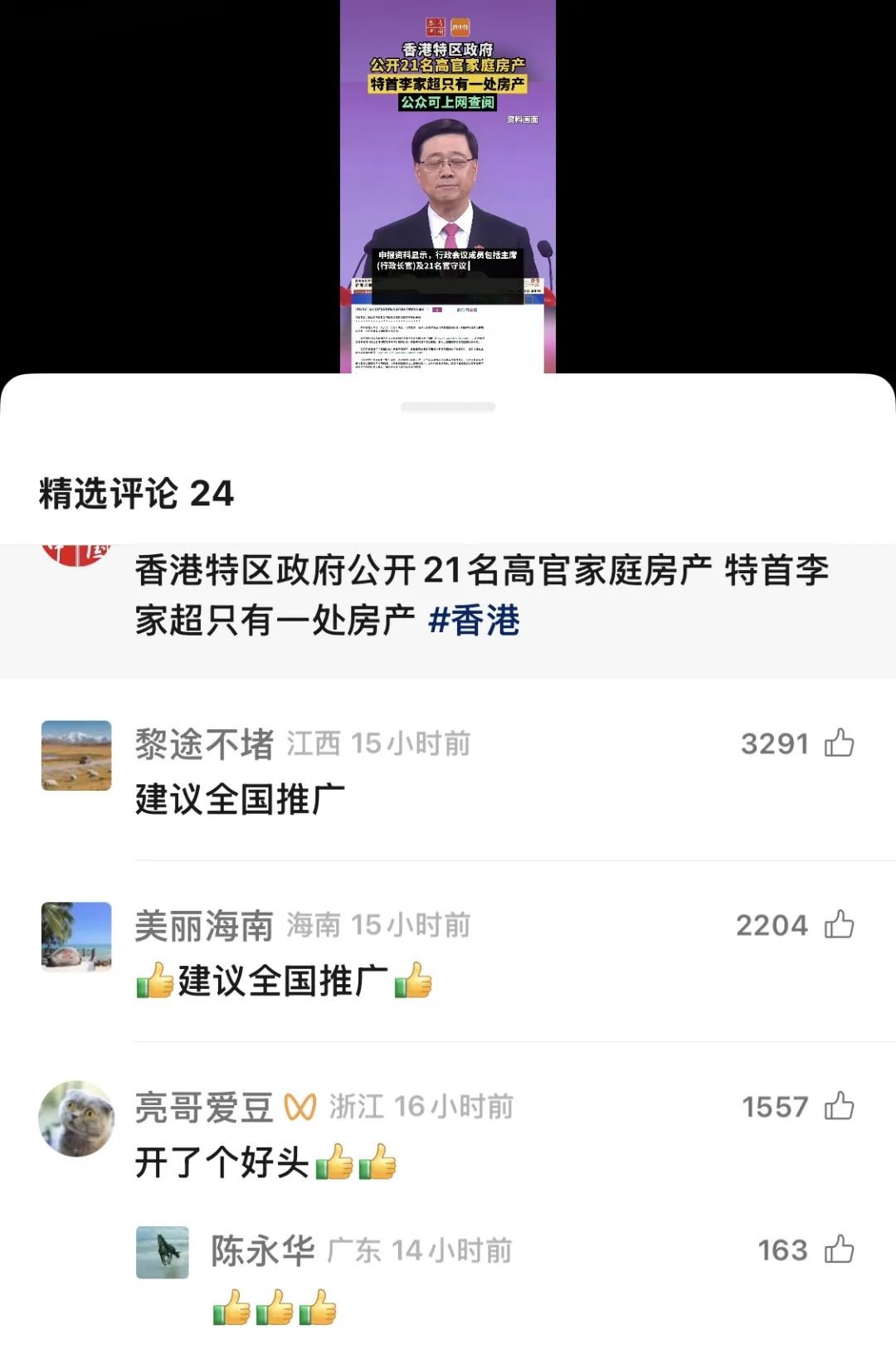Like 亮哥爱豆's comment
The height and width of the screenshot is (1364, 896).
tap(839, 1106)
